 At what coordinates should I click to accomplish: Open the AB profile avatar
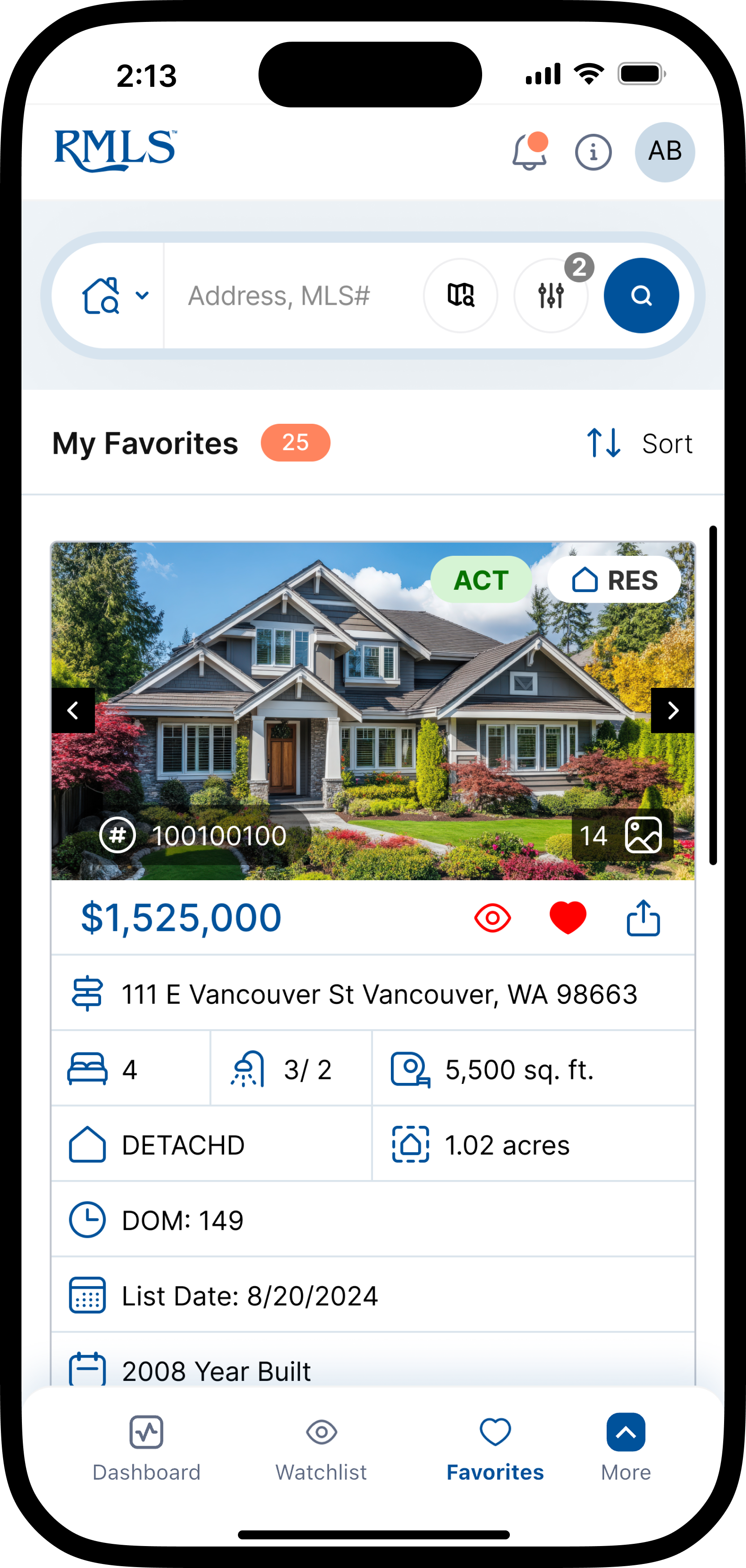click(x=665, y=152)
